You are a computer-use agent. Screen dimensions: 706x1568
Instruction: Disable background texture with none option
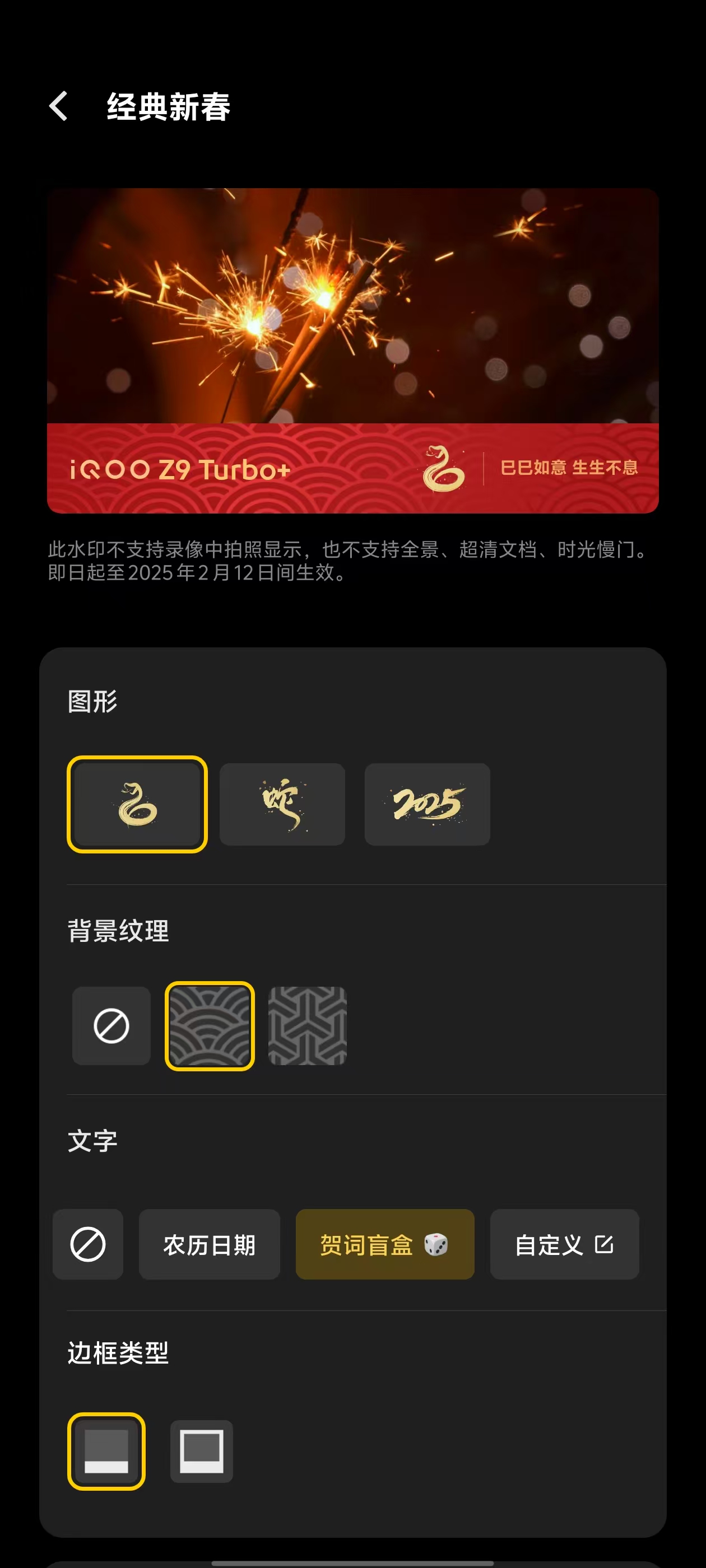tap(112, 1026)
